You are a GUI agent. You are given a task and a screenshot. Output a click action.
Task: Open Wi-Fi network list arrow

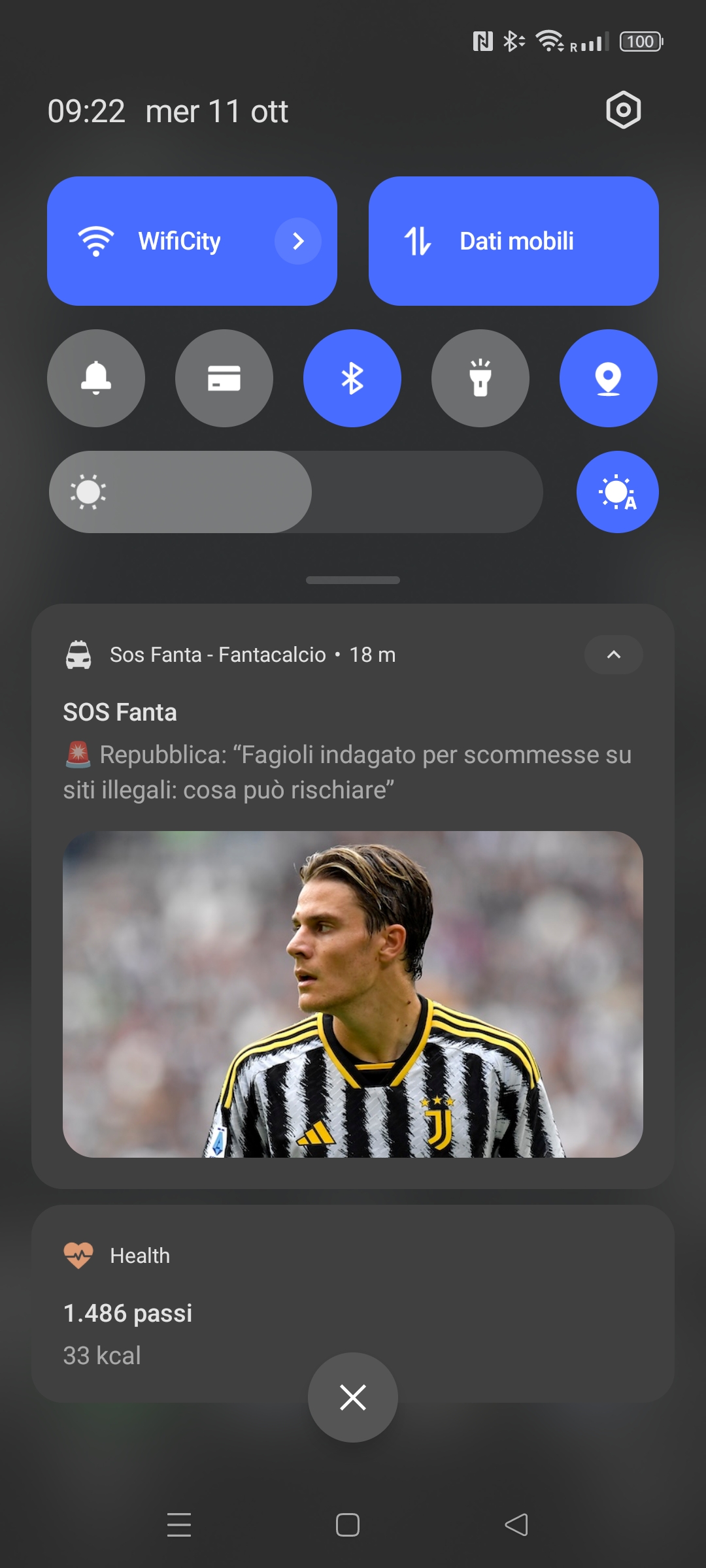[298, 241]
